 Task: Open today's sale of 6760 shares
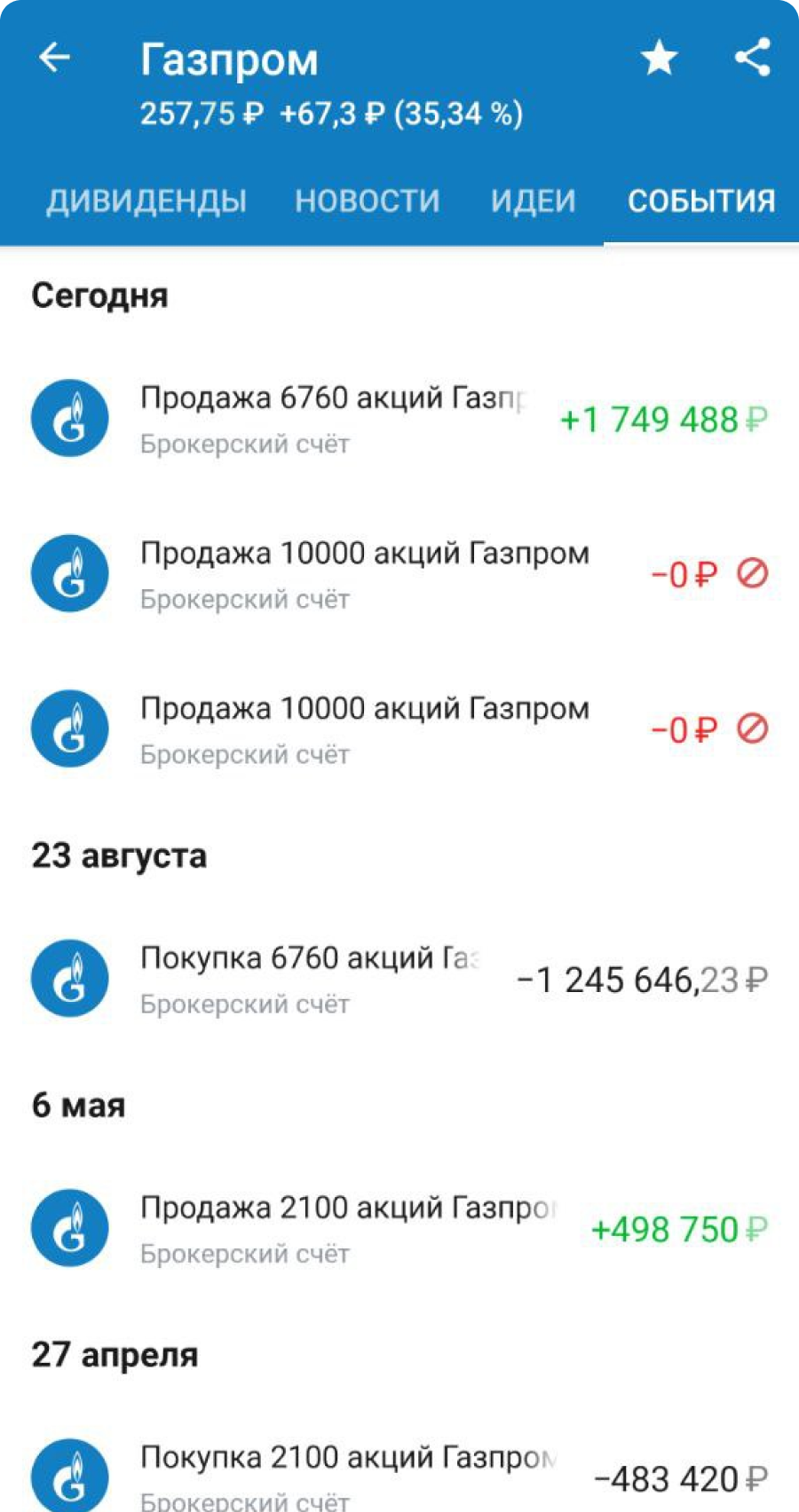pos(399,419)
